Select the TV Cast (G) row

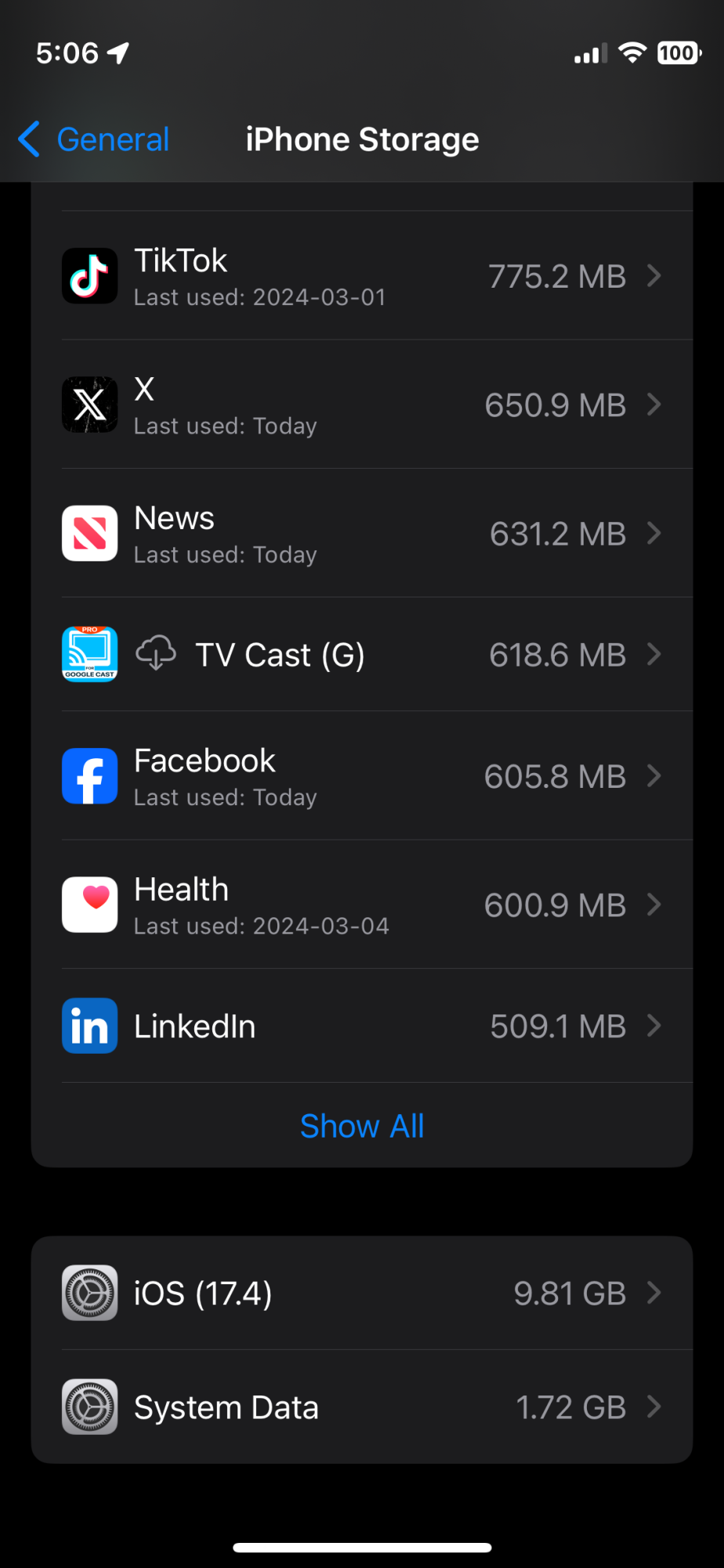pyautogui.click(x=361, y=655)
